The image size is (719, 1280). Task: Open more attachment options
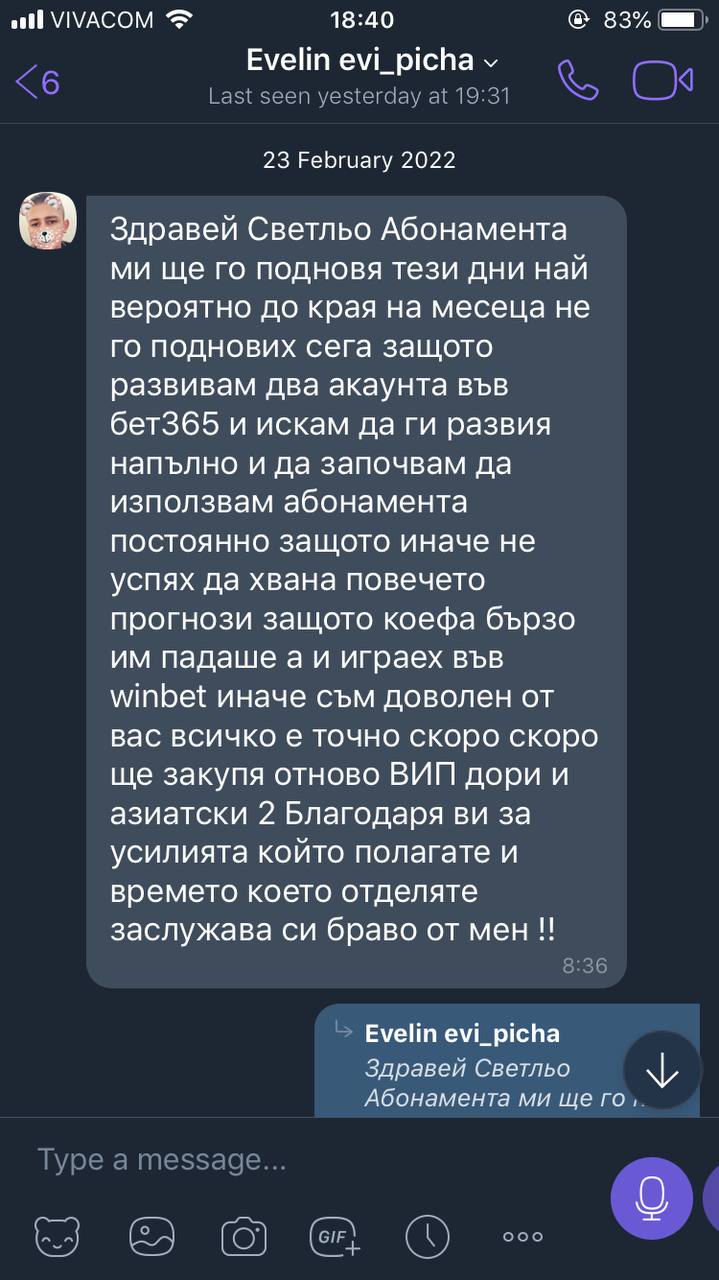[522, 1237]
